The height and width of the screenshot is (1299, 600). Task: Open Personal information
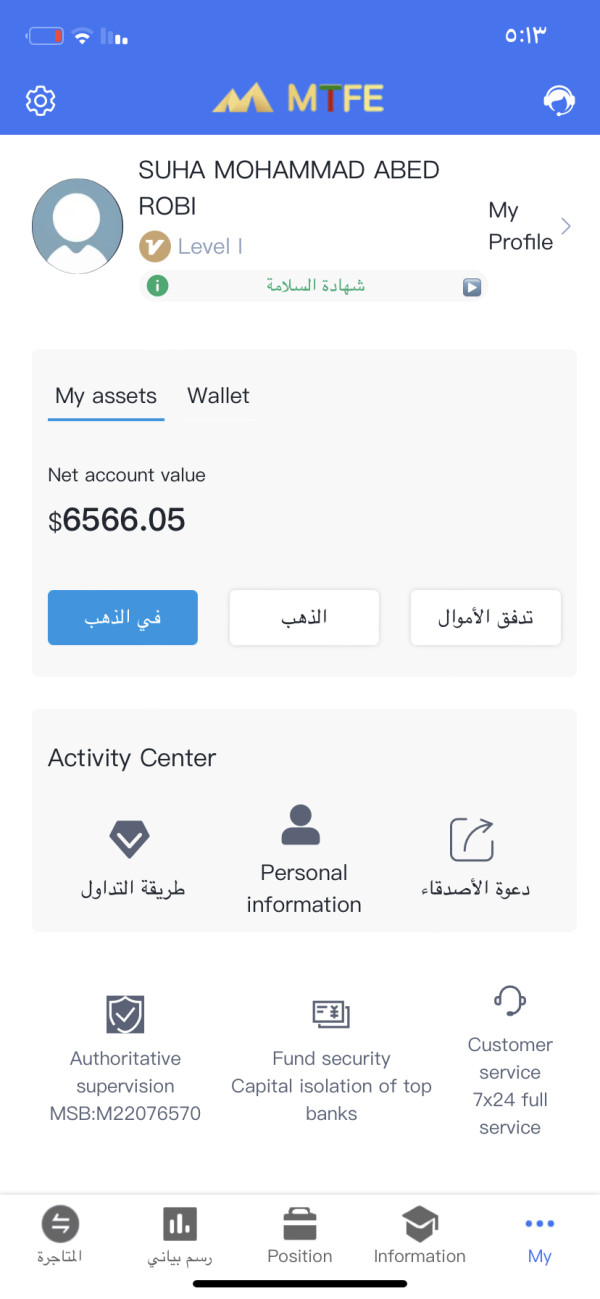coord(303,860)
